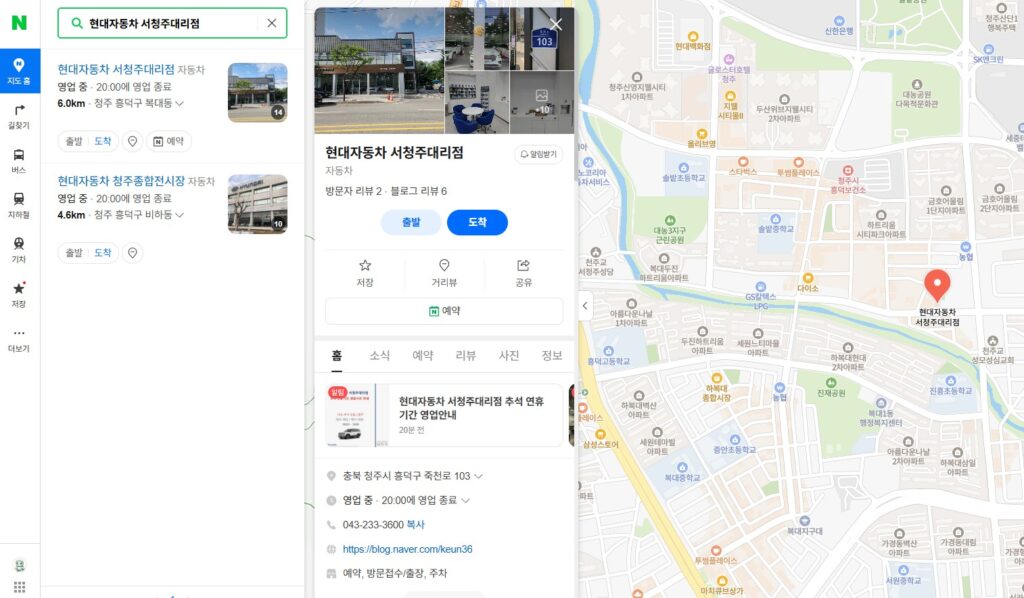Share this place via 공유
The width and height of the screenshot is (1024, 598).
pyautogui.click(x=523, y=272)
